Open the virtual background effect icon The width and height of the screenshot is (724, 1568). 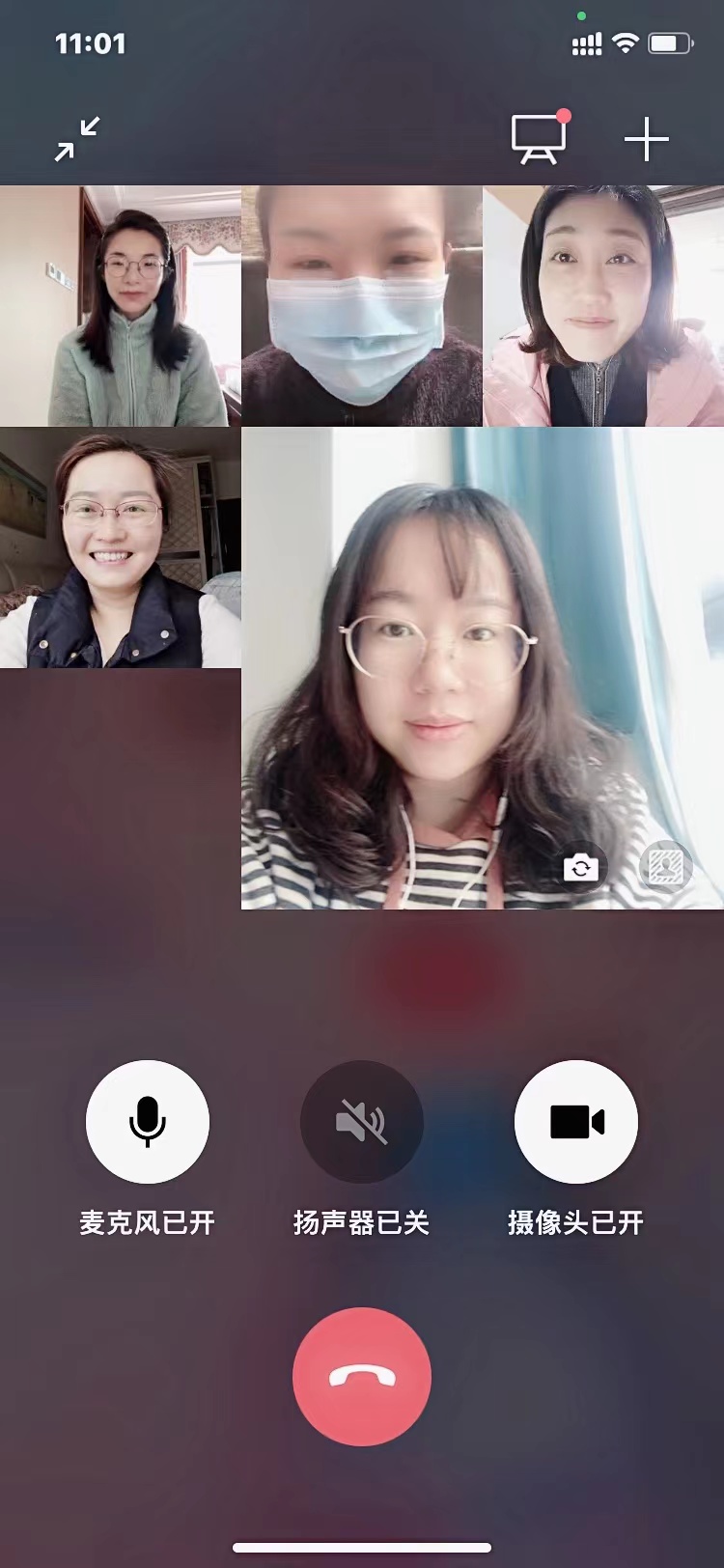click(665, 866)
